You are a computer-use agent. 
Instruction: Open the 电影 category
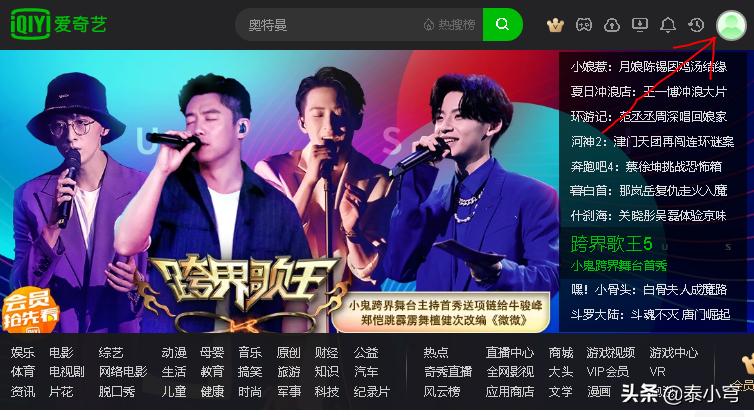point(61,353)
